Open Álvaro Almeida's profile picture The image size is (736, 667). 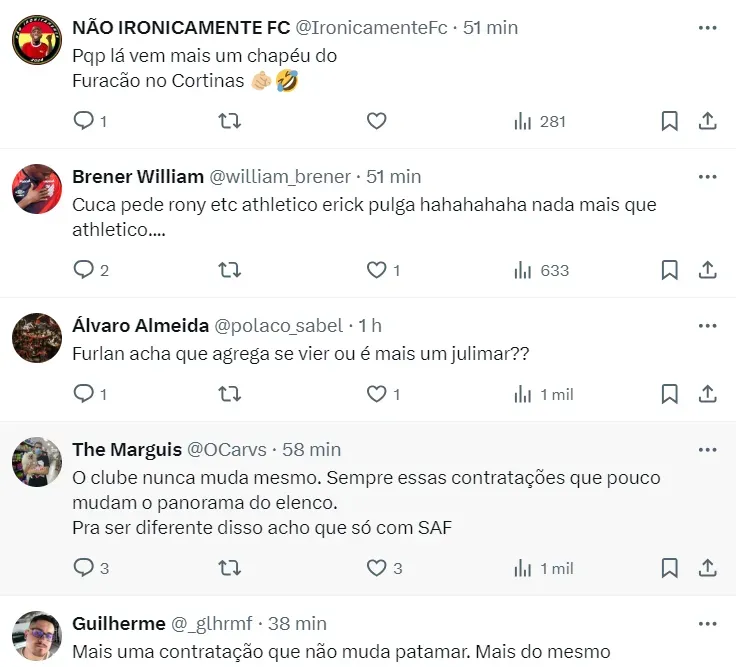[37, 338]
